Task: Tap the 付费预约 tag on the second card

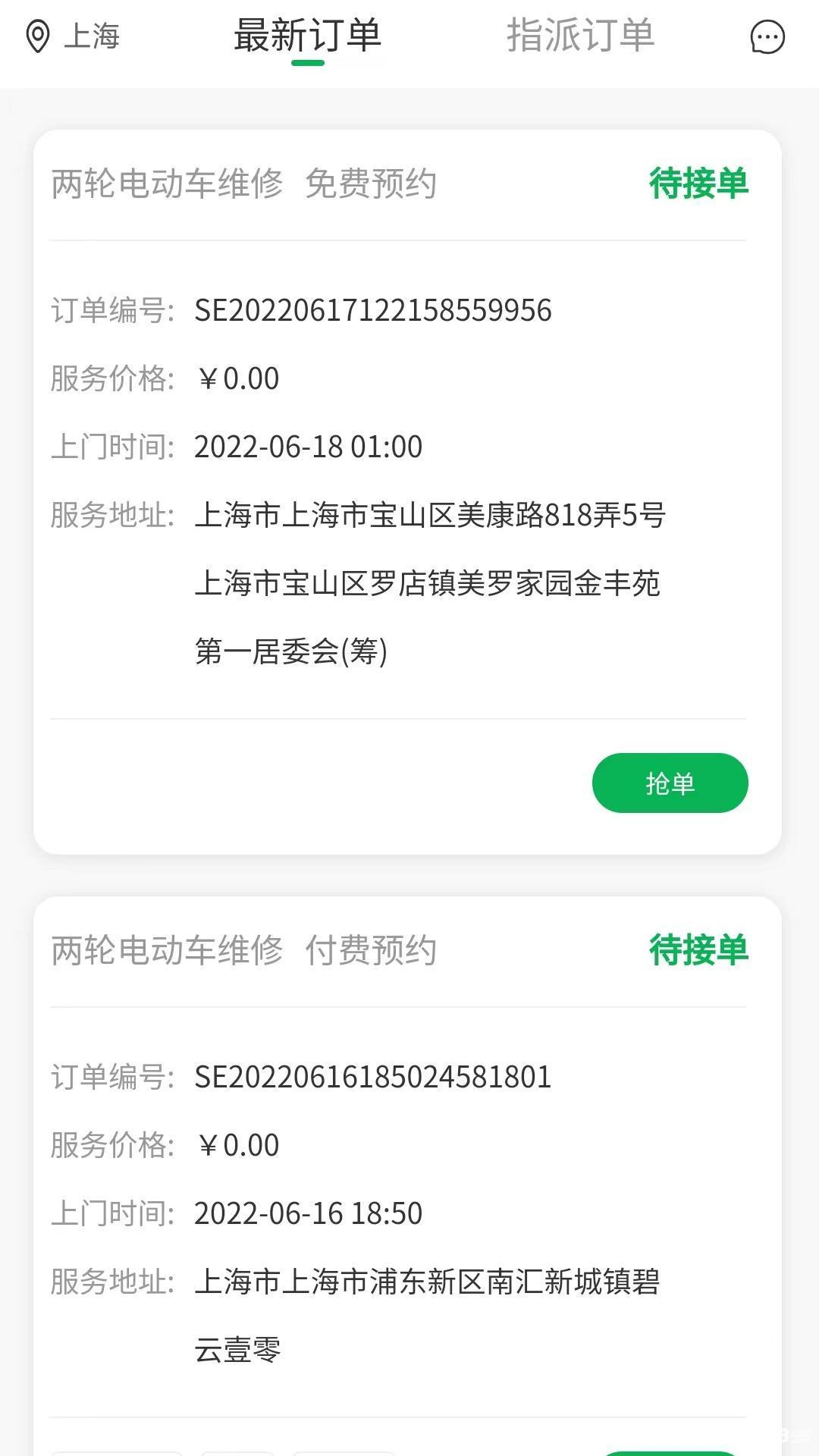Action: [x=372, y=952]
